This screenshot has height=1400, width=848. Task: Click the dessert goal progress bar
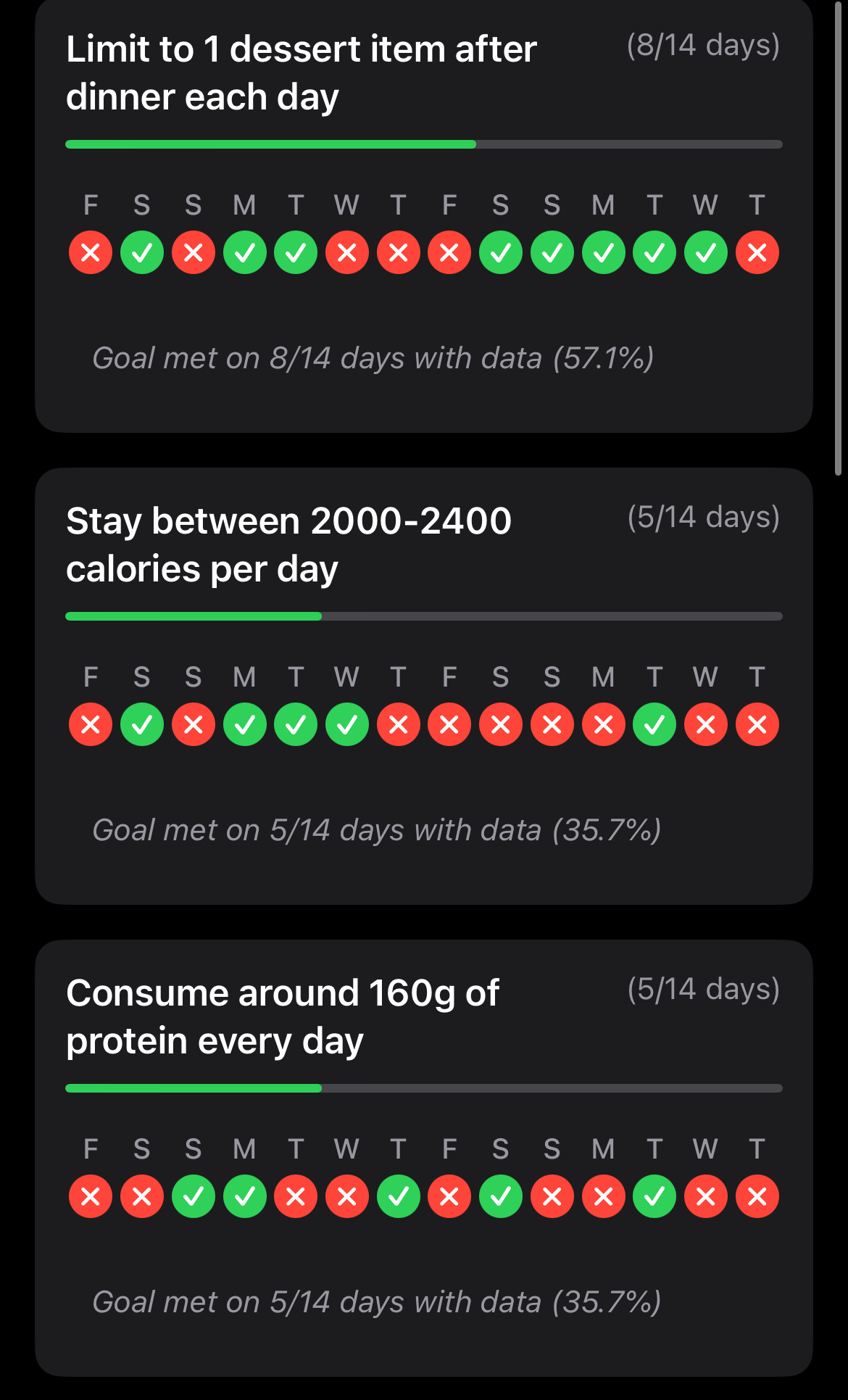point(424,144)
